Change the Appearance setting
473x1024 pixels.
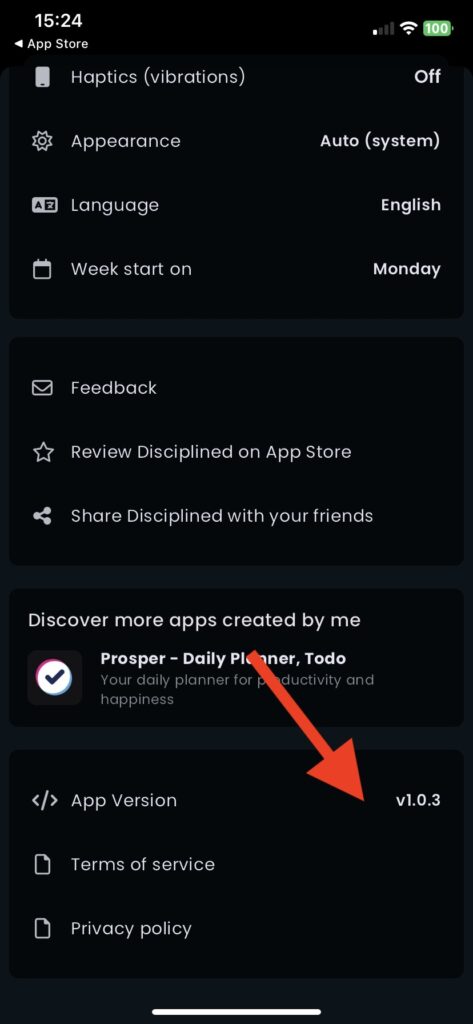pos(236,141)
